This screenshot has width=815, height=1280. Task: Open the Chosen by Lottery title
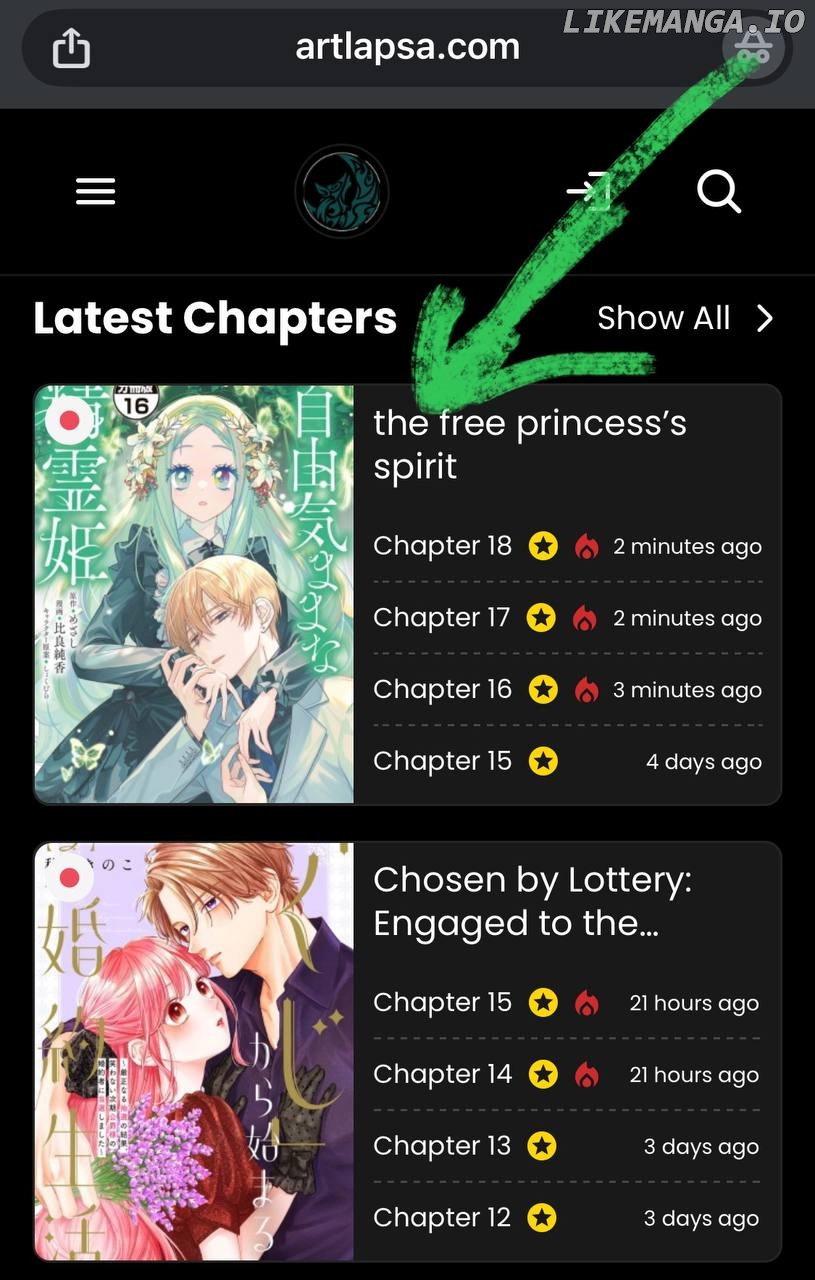tap(532, 901)
